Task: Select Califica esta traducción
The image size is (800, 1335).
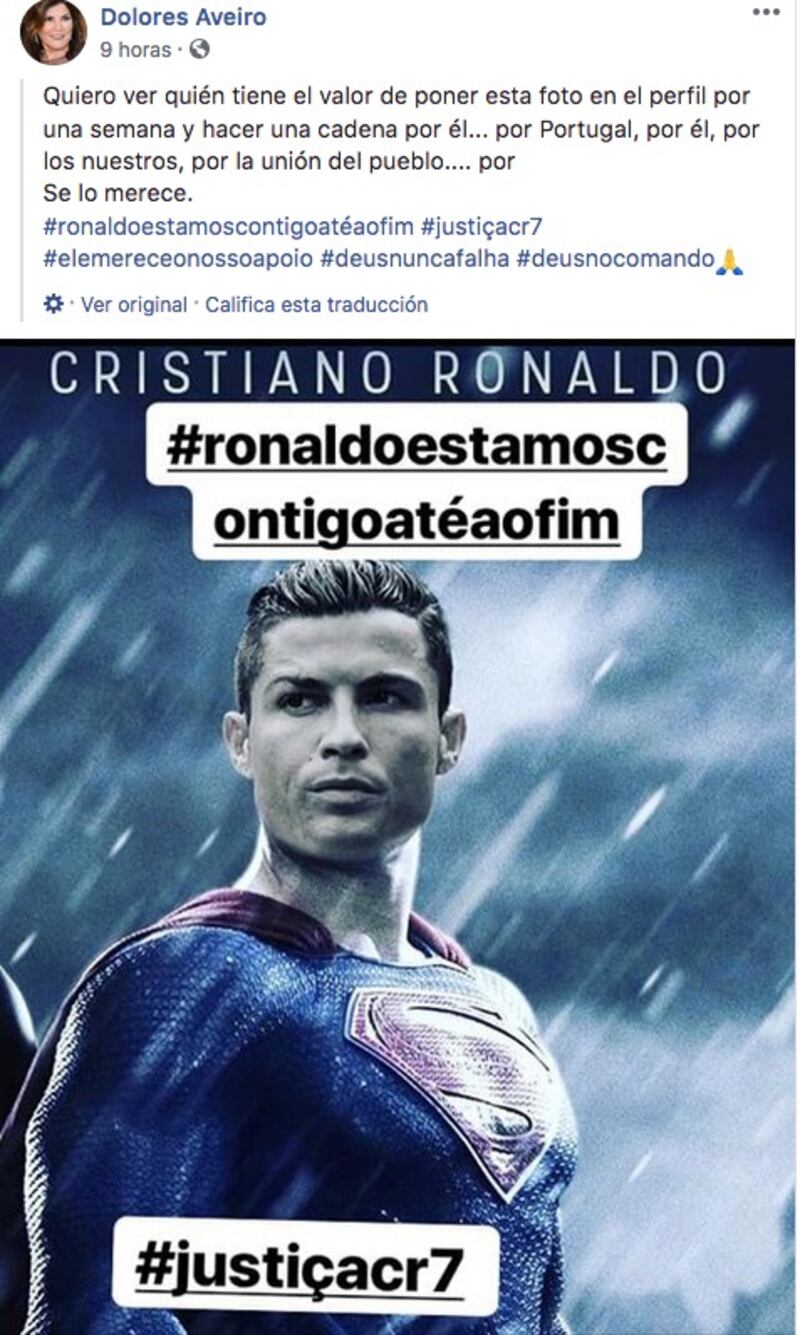Action: click(x=316, y=305)
